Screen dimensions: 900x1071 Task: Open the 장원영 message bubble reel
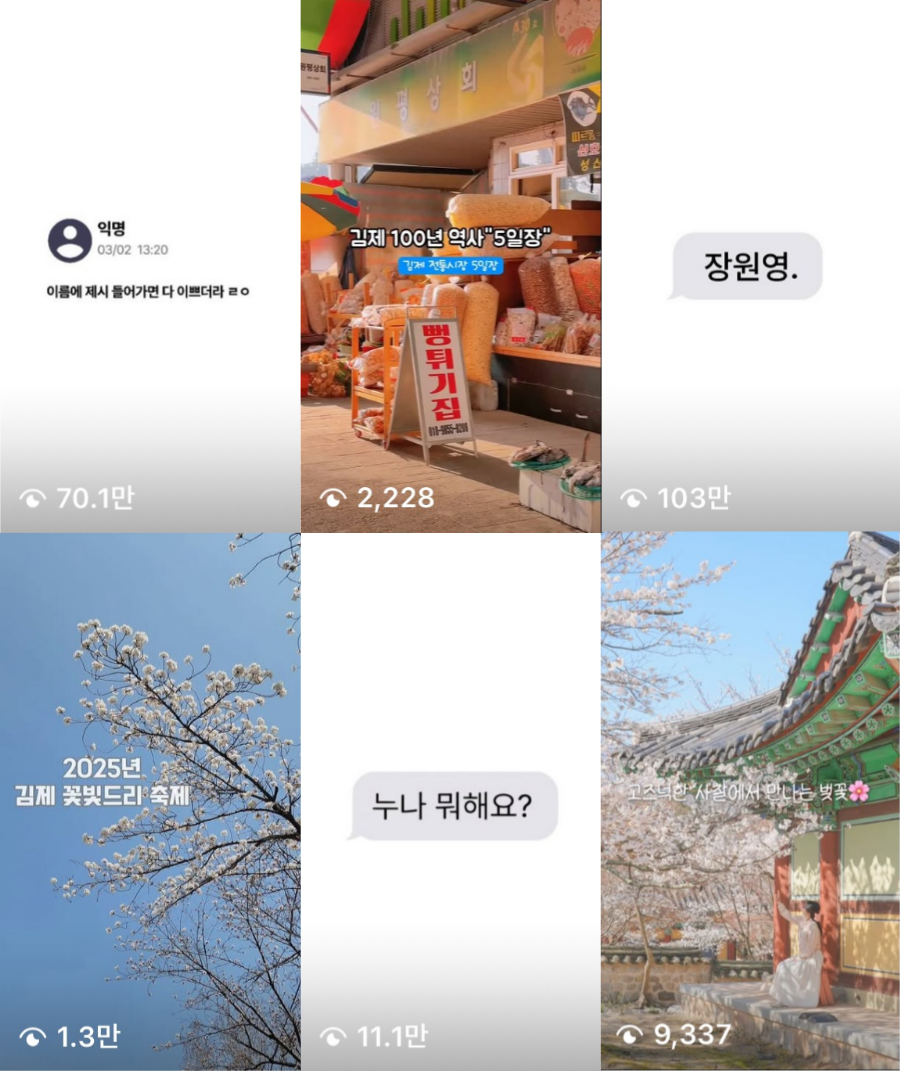click(750, 266)
